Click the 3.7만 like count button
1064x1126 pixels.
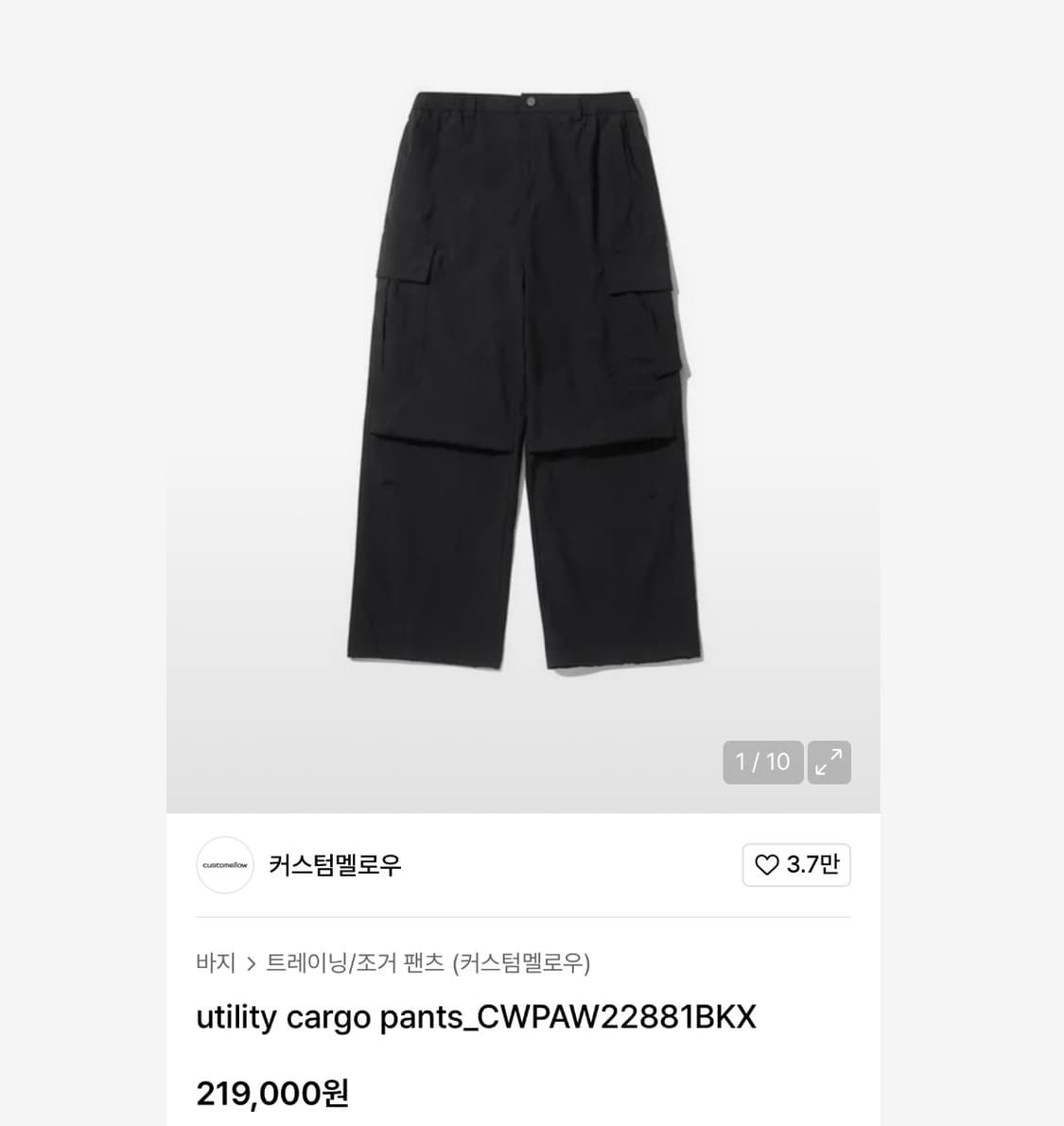coord(796,864)
